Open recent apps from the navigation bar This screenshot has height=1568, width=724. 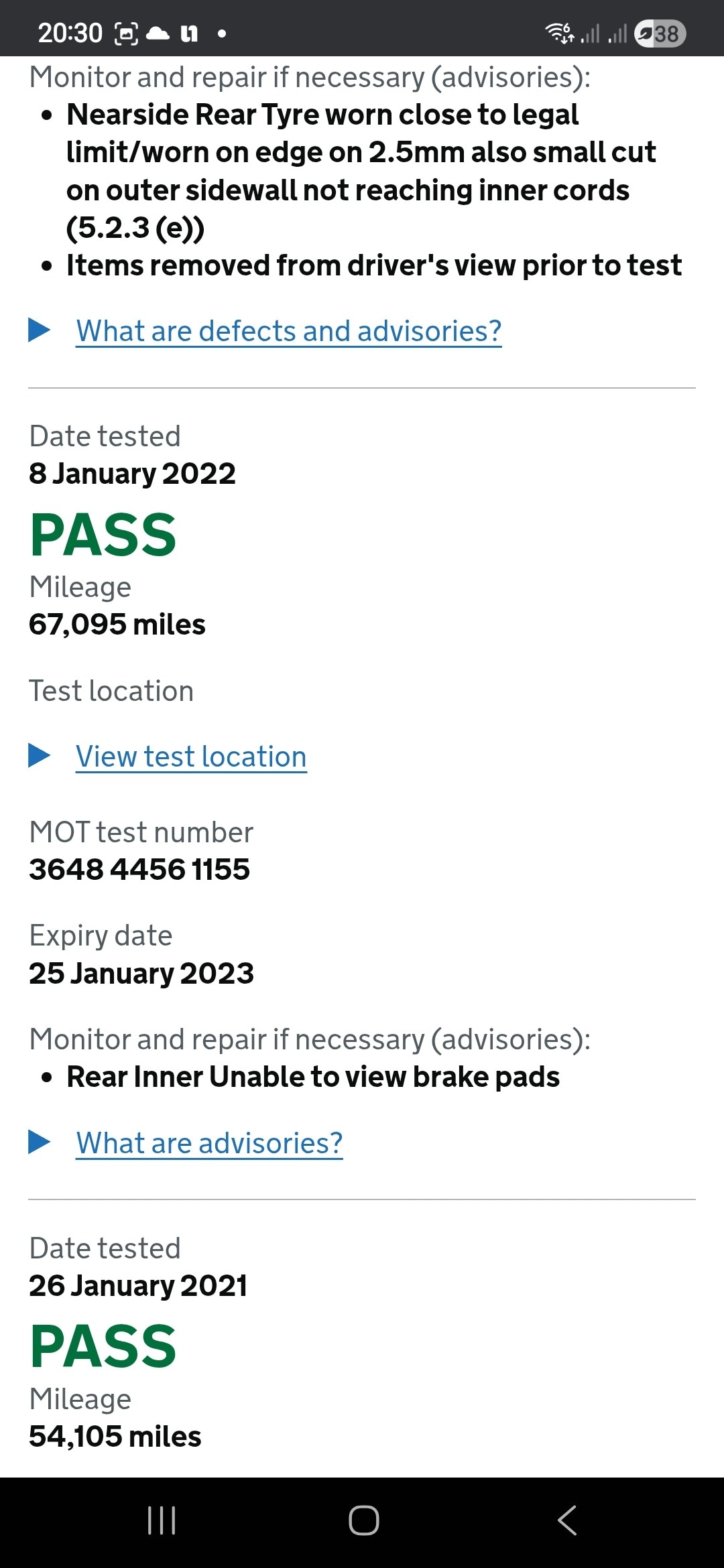point(162,1520)
